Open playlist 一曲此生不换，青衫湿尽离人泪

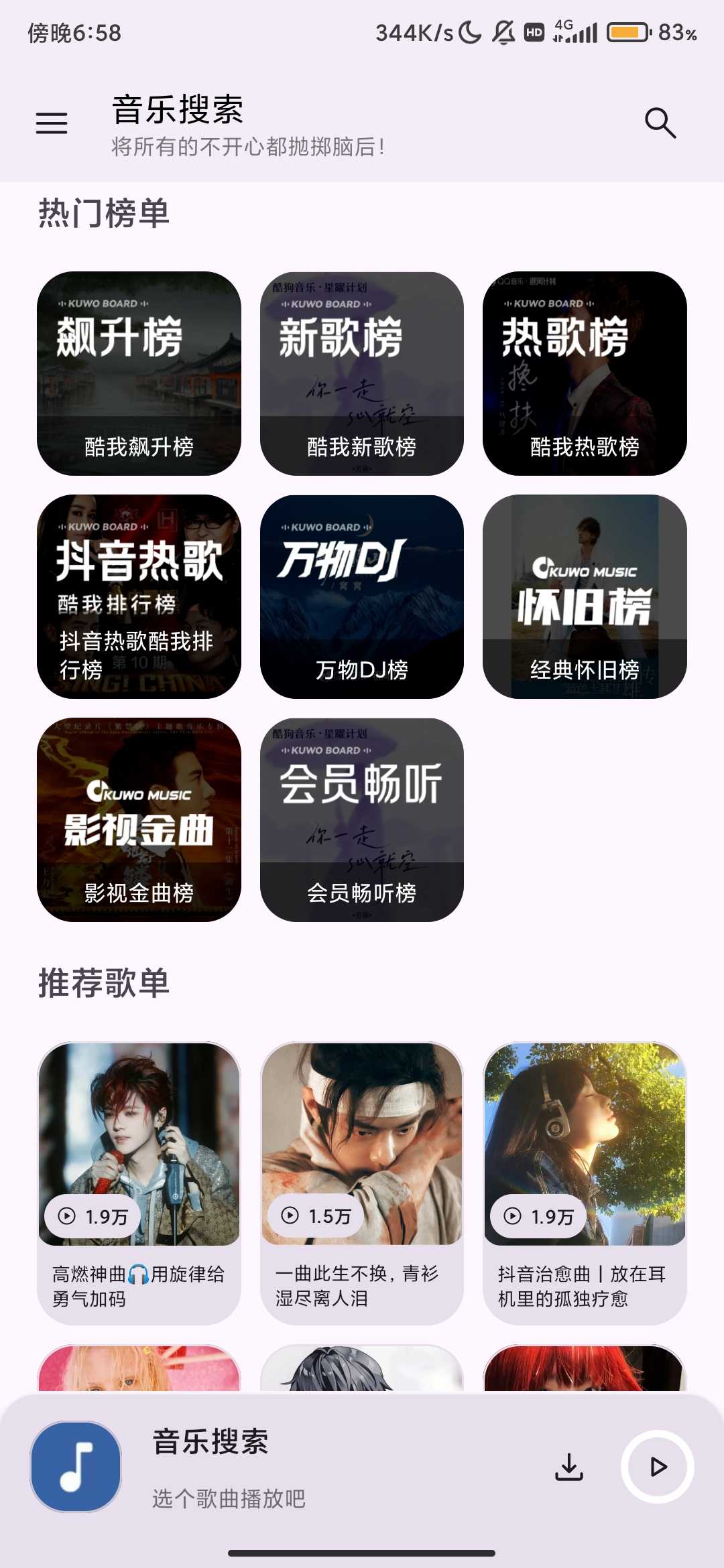[362, 1183]
